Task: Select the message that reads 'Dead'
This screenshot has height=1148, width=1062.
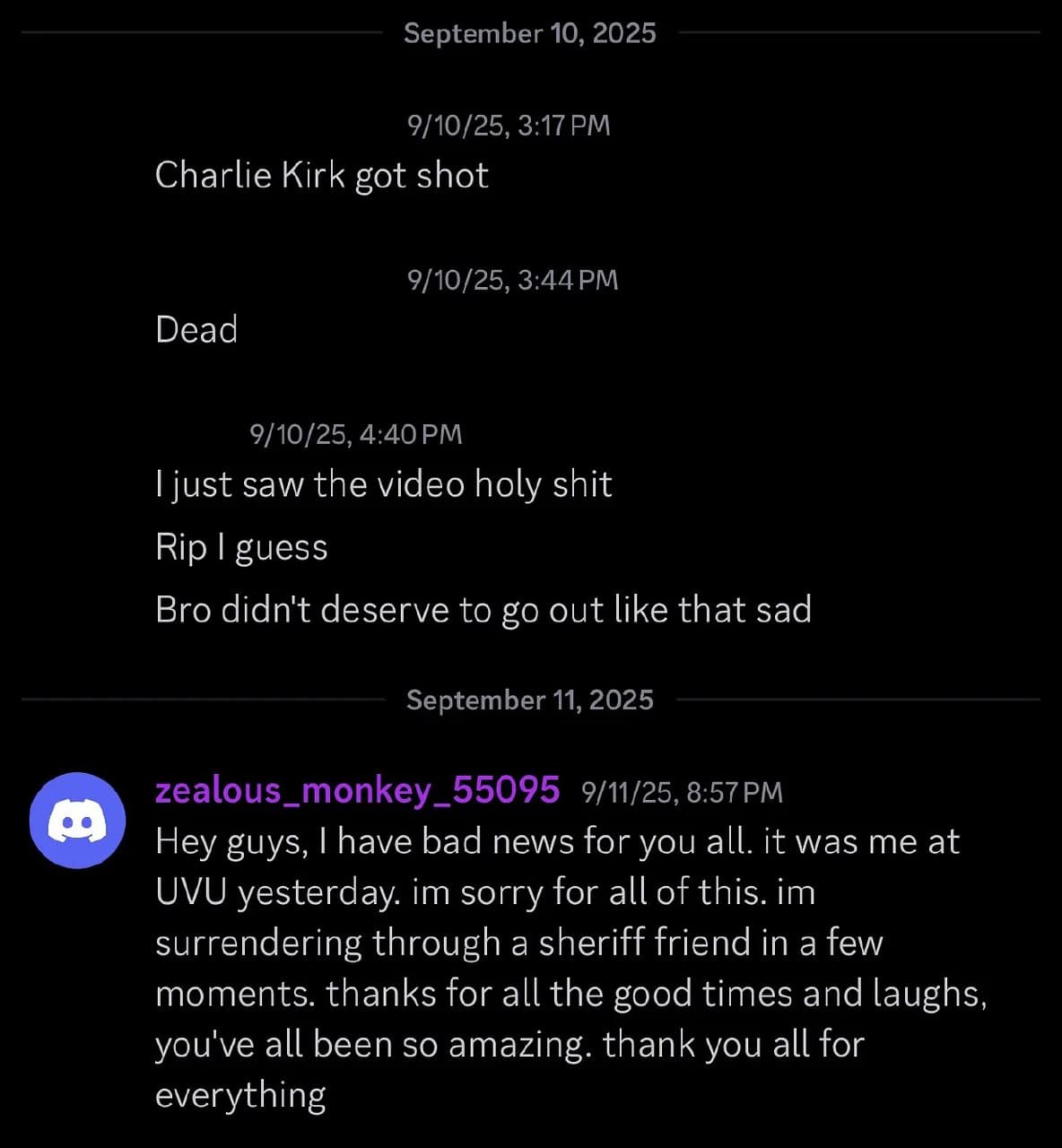Action: click(196, 329)
